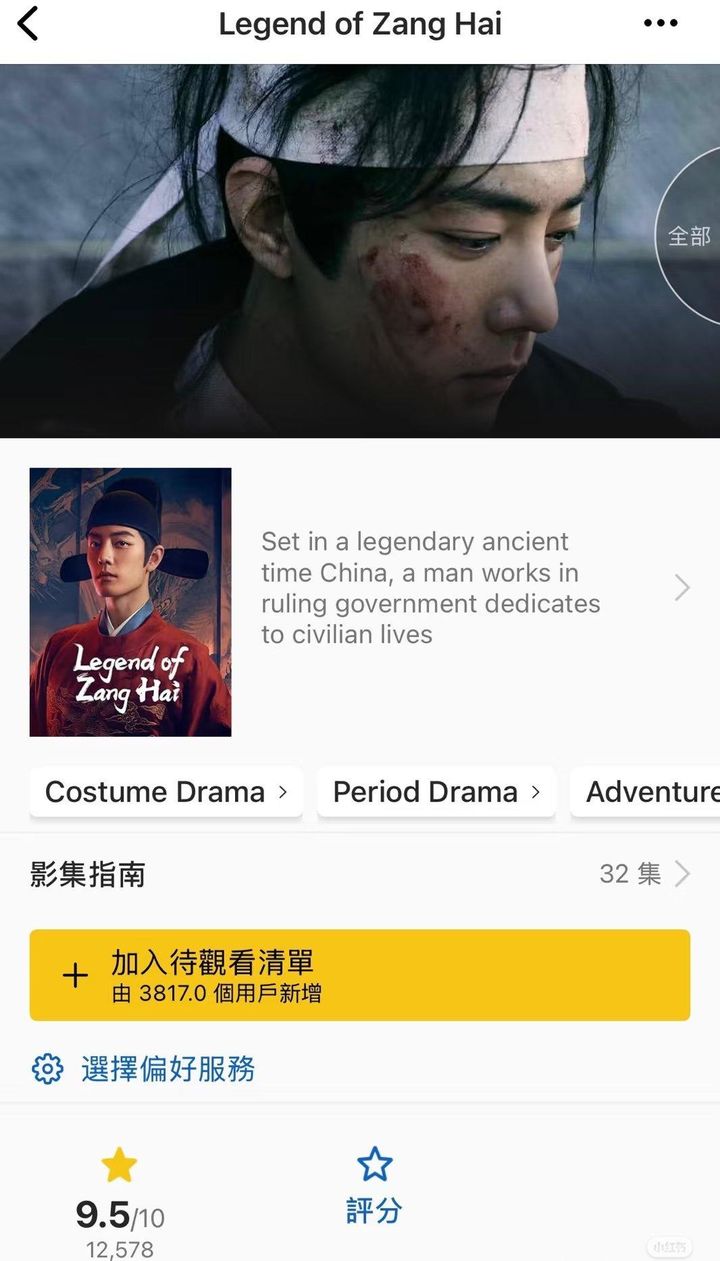The height and width of the screenshot is (1261, 720).
Task: Open the three-dot overflow menu
Action: pos(660,24)
